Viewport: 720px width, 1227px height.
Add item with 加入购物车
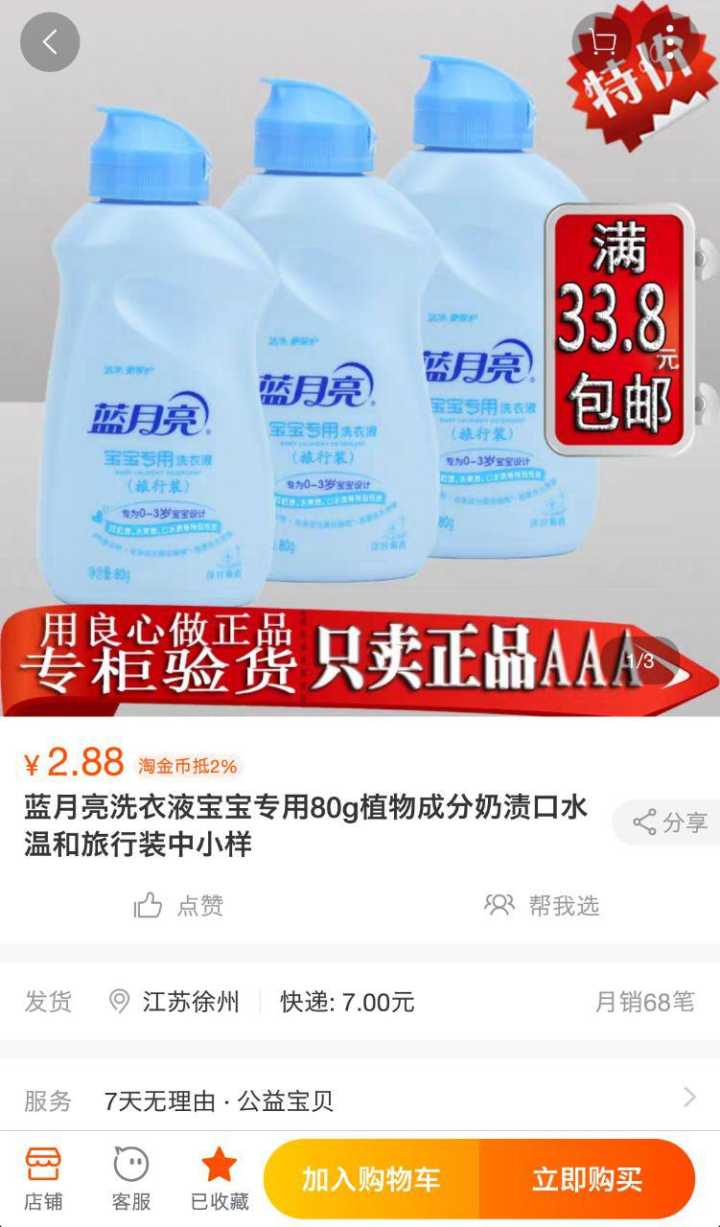371,1178
